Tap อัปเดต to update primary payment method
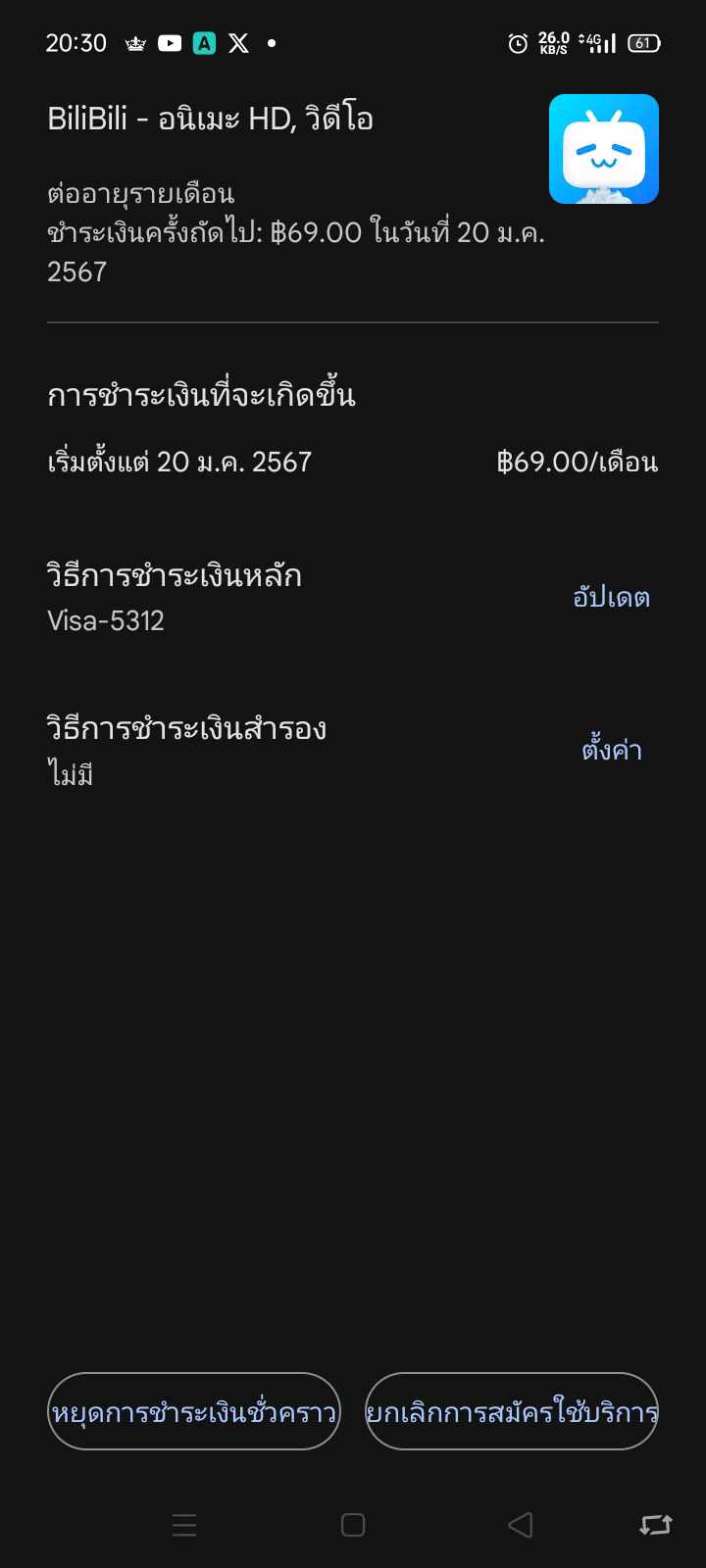This screenshot has height=1568, width=706. click(611, 597)
